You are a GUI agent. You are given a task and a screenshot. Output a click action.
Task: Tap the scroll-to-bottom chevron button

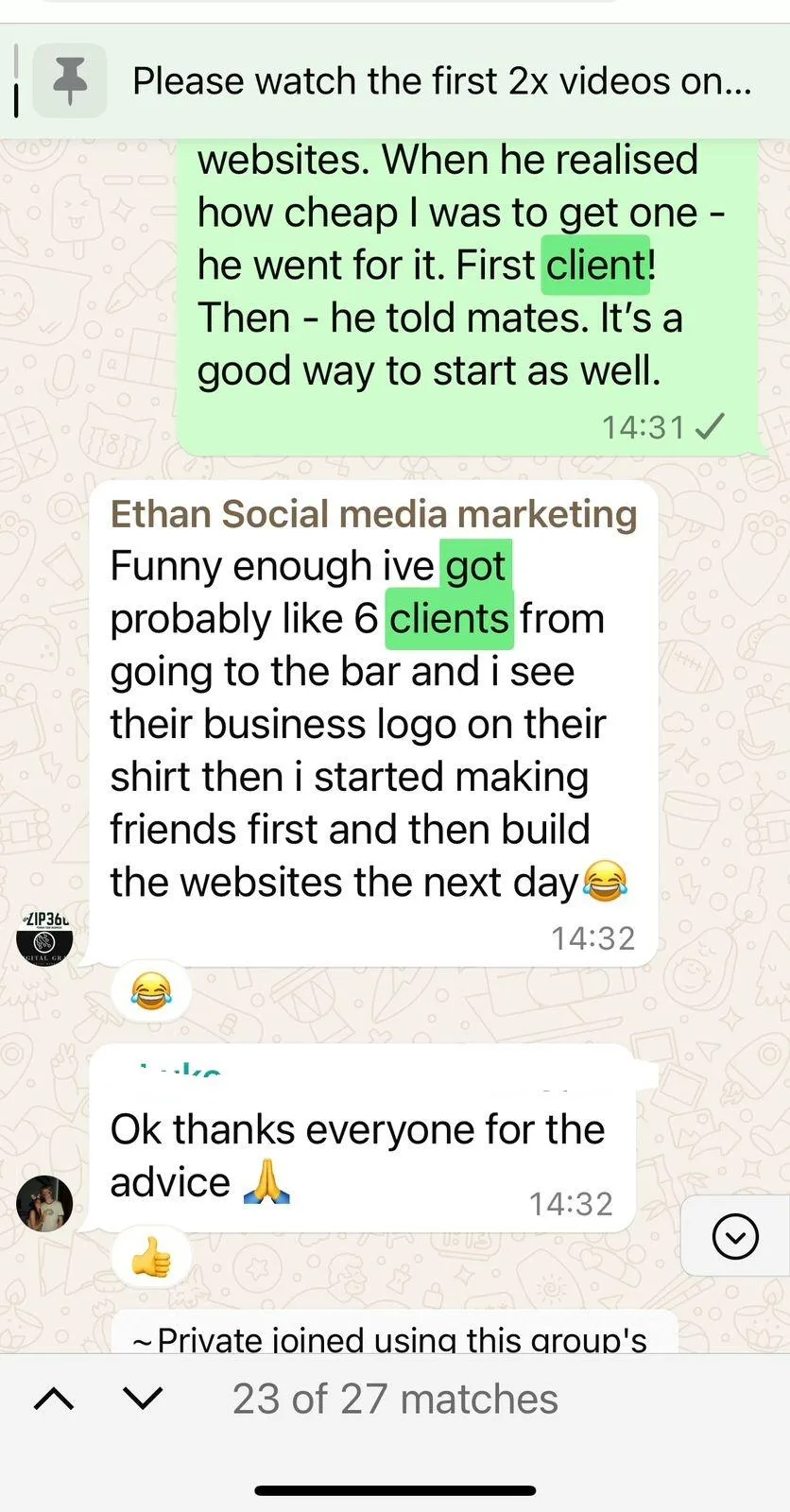click(735, 1236)
